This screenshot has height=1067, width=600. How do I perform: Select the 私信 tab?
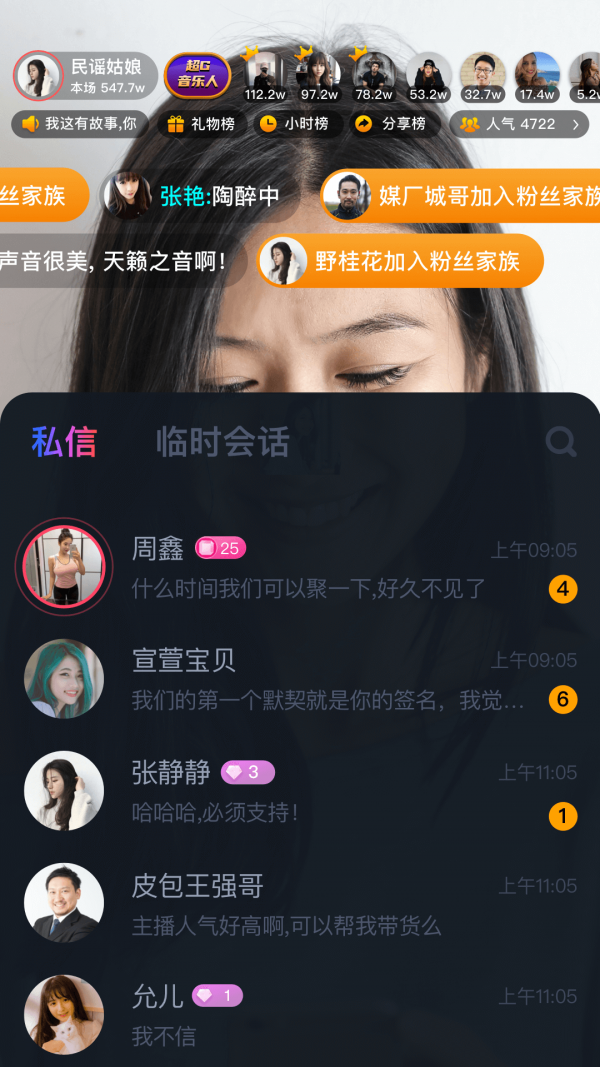[x=64, y=441]
